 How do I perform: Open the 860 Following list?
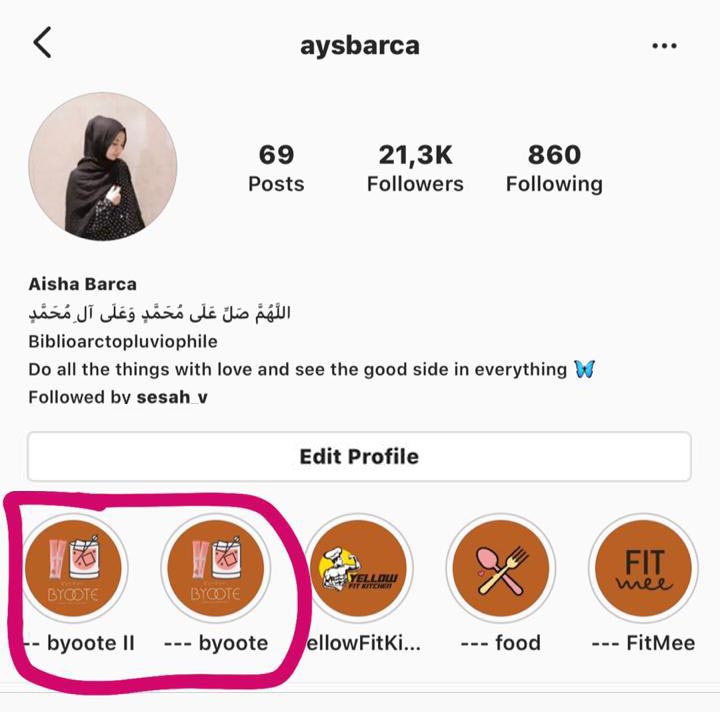(x=554, y=168)
